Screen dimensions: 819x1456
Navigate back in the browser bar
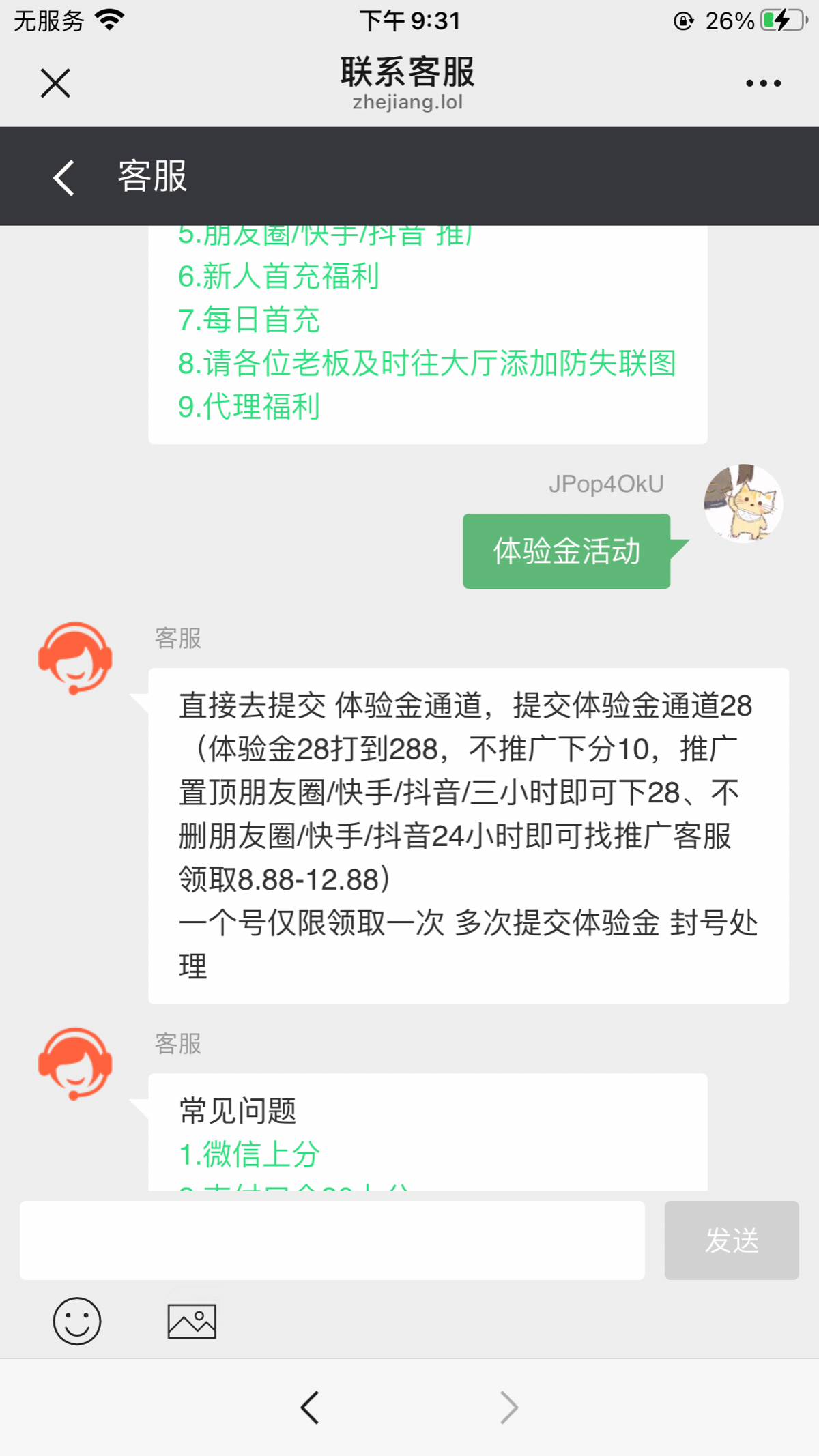click(x=310, y=1407)
